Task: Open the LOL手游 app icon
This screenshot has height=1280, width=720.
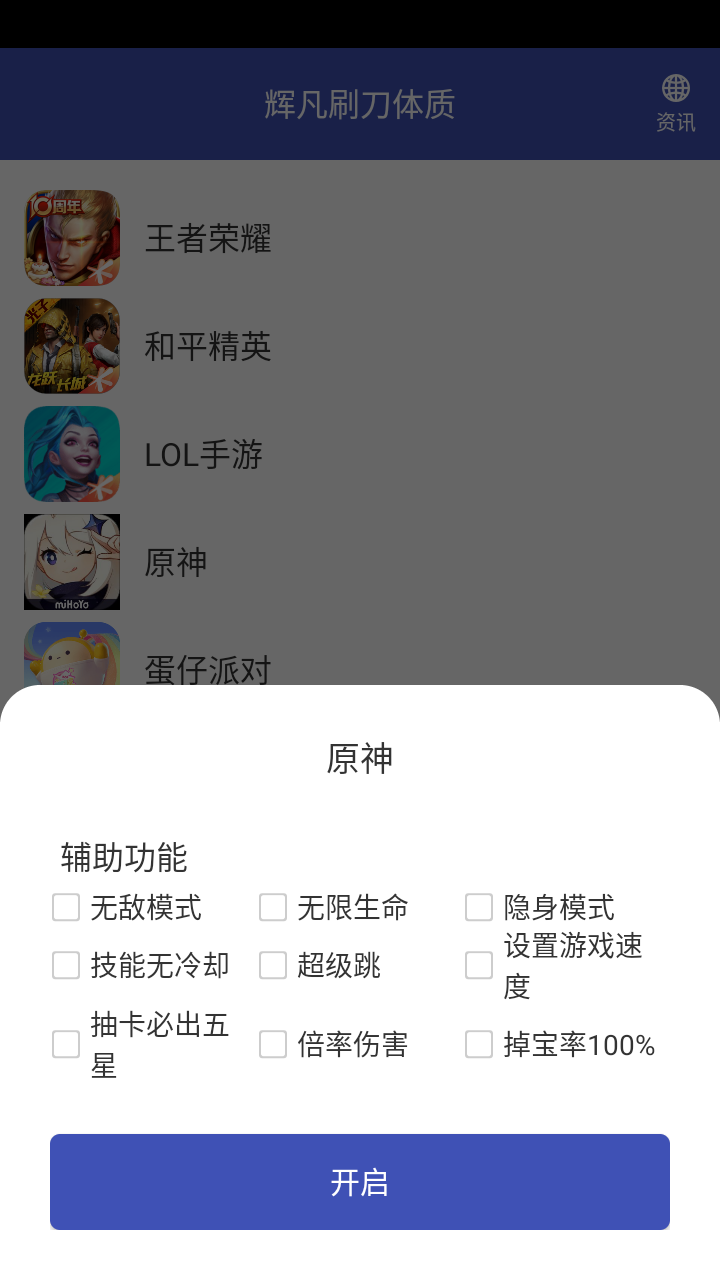Action: coord(71,453)
